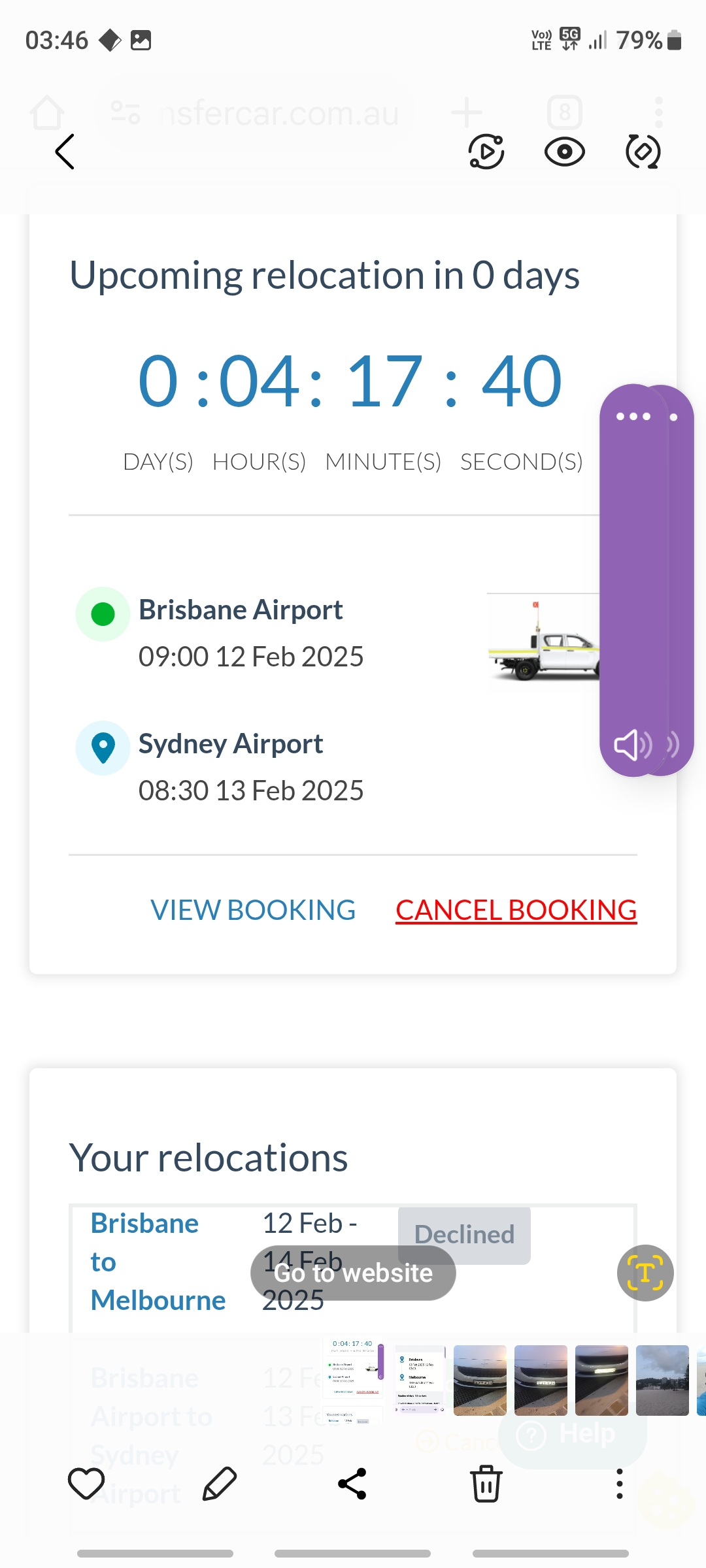Image resolution: width=706 pixels, height=1568 pixels.
Task: Share this screenshot
Action: coord(352,1484)
